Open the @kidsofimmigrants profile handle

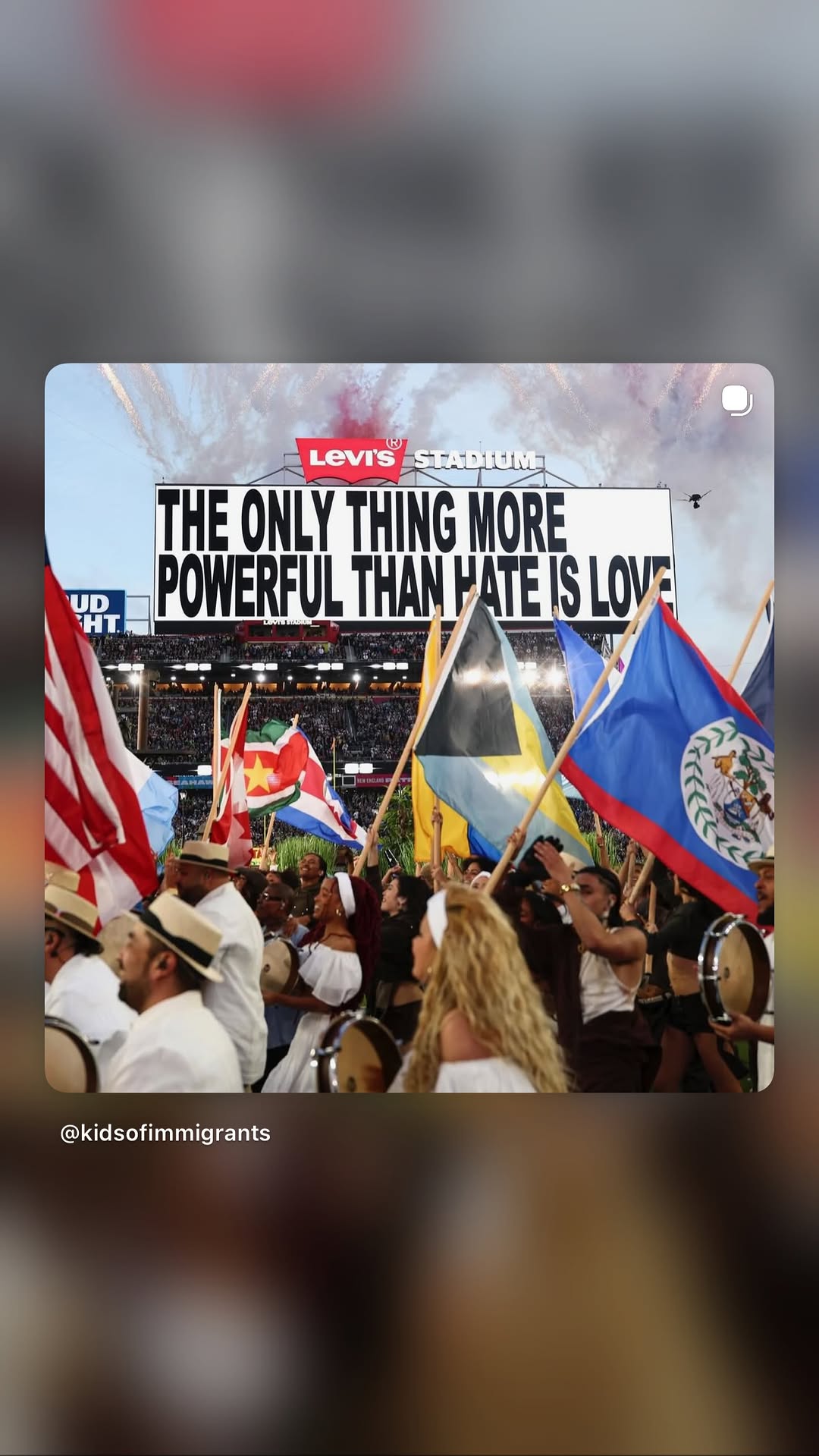165,1133
